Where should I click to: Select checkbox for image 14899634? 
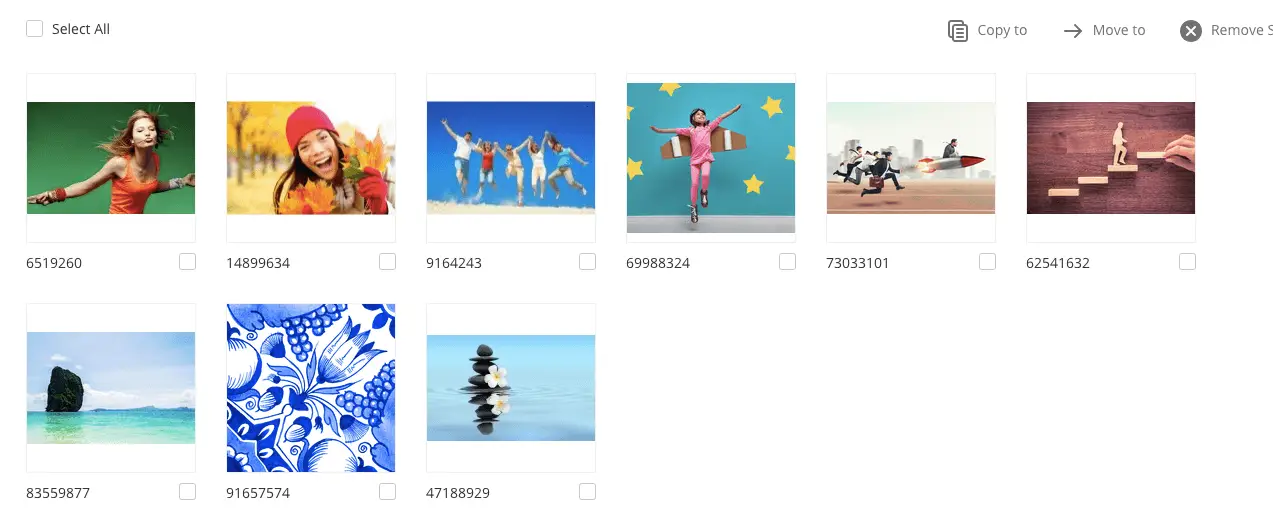click(387, 262)
